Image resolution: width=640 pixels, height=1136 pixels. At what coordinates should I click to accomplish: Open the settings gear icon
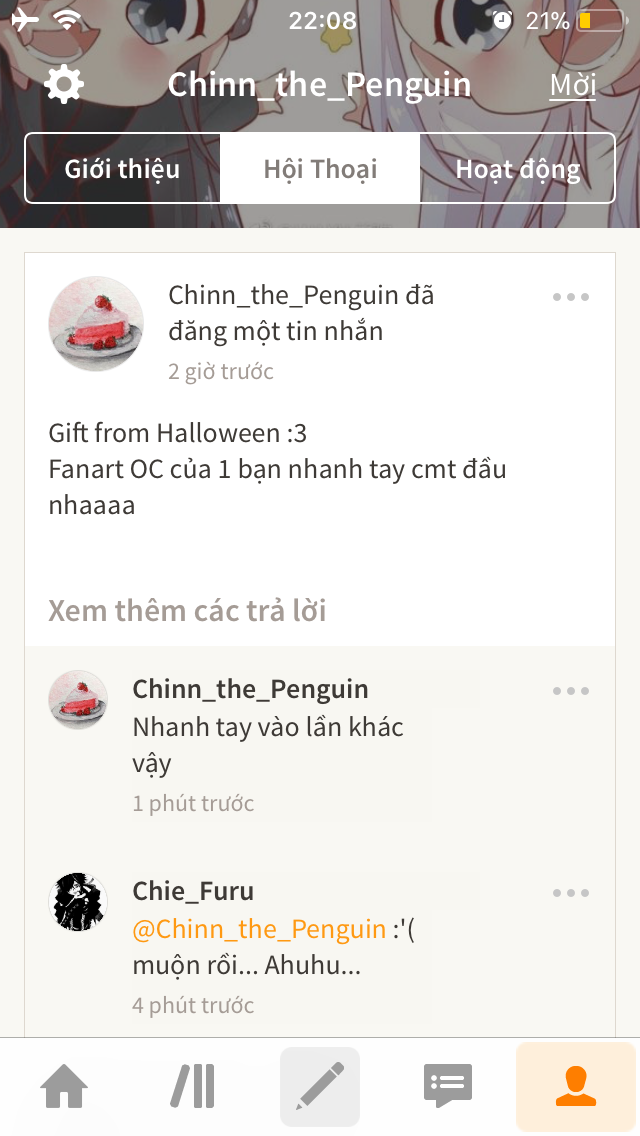point(65,85)
